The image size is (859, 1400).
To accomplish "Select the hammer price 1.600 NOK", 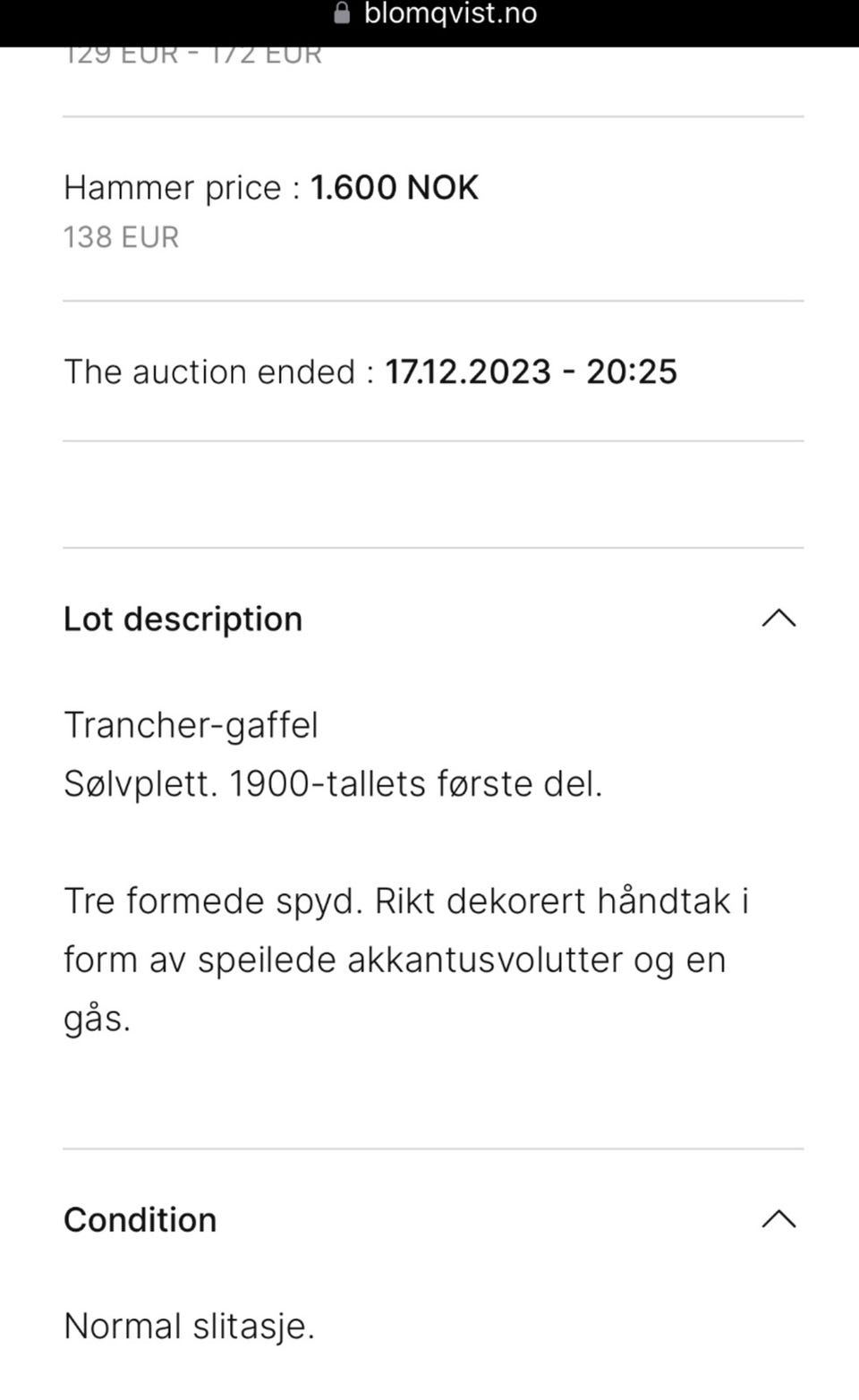I will click(x=395, y=187).
